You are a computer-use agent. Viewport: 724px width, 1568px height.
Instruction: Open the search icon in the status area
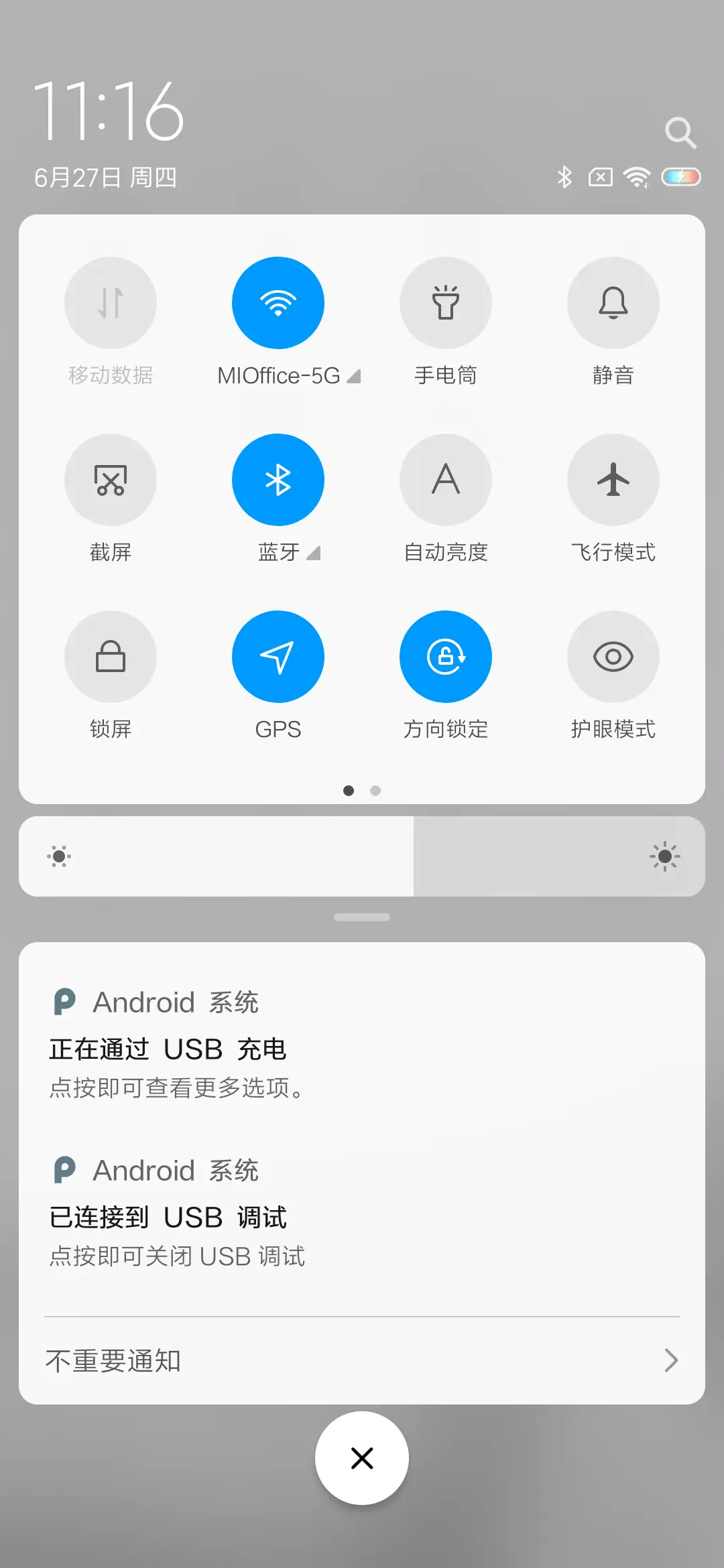[x=681, y=131]
